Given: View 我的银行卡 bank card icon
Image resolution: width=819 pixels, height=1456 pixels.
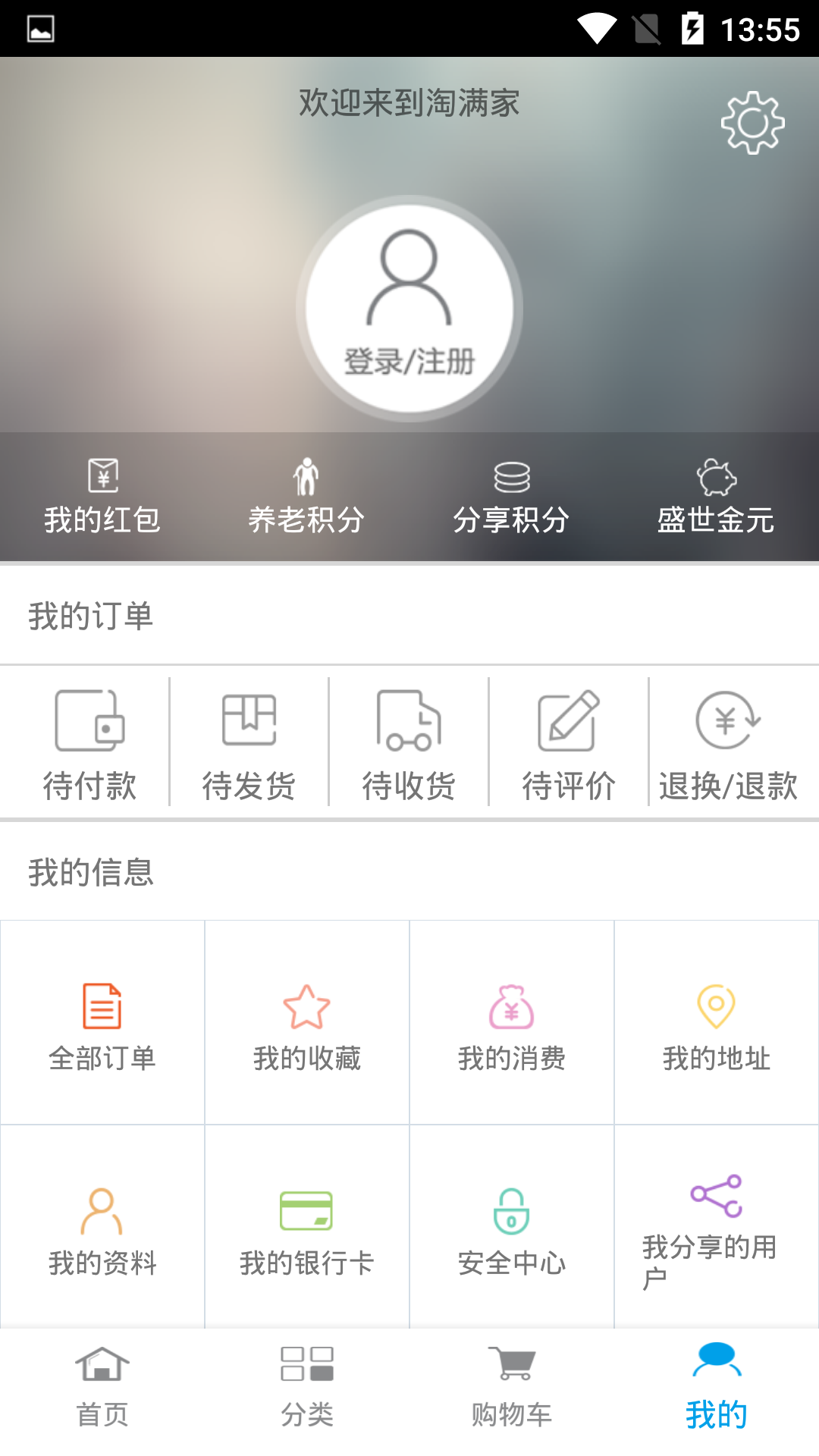Looking at the screenshot, I should point(306,1211).
